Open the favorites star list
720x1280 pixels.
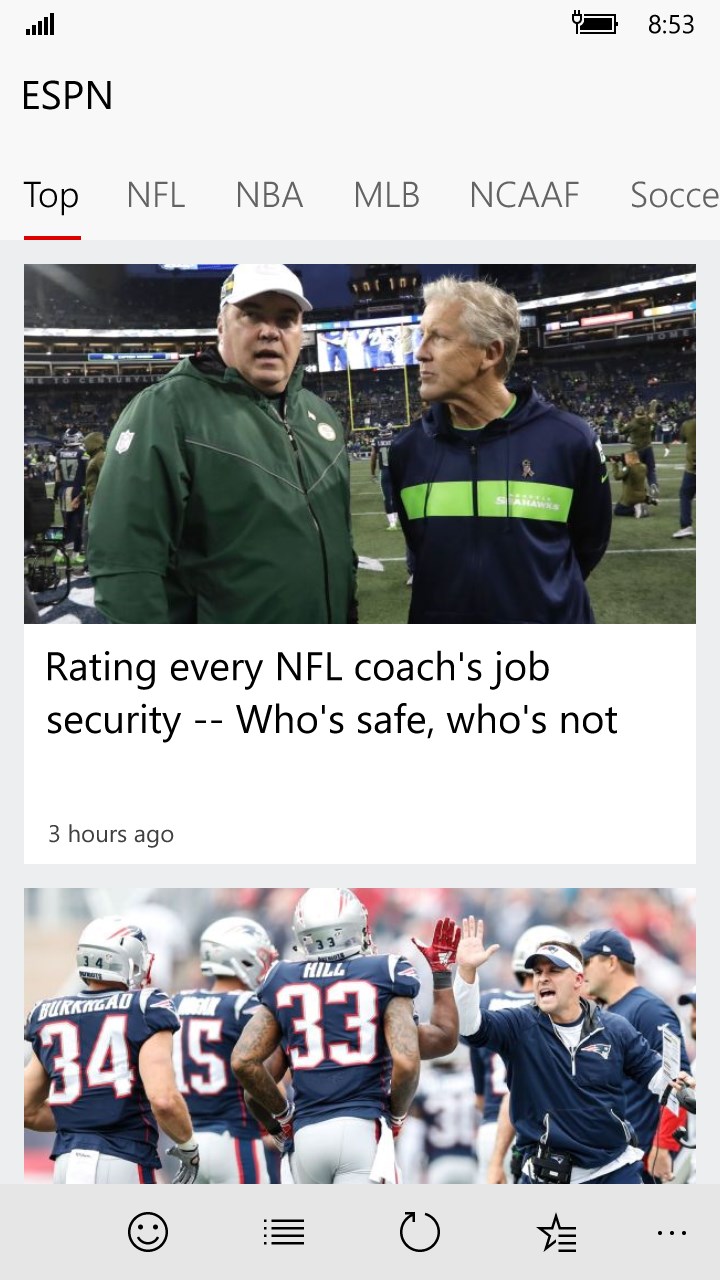(556, 1232)
